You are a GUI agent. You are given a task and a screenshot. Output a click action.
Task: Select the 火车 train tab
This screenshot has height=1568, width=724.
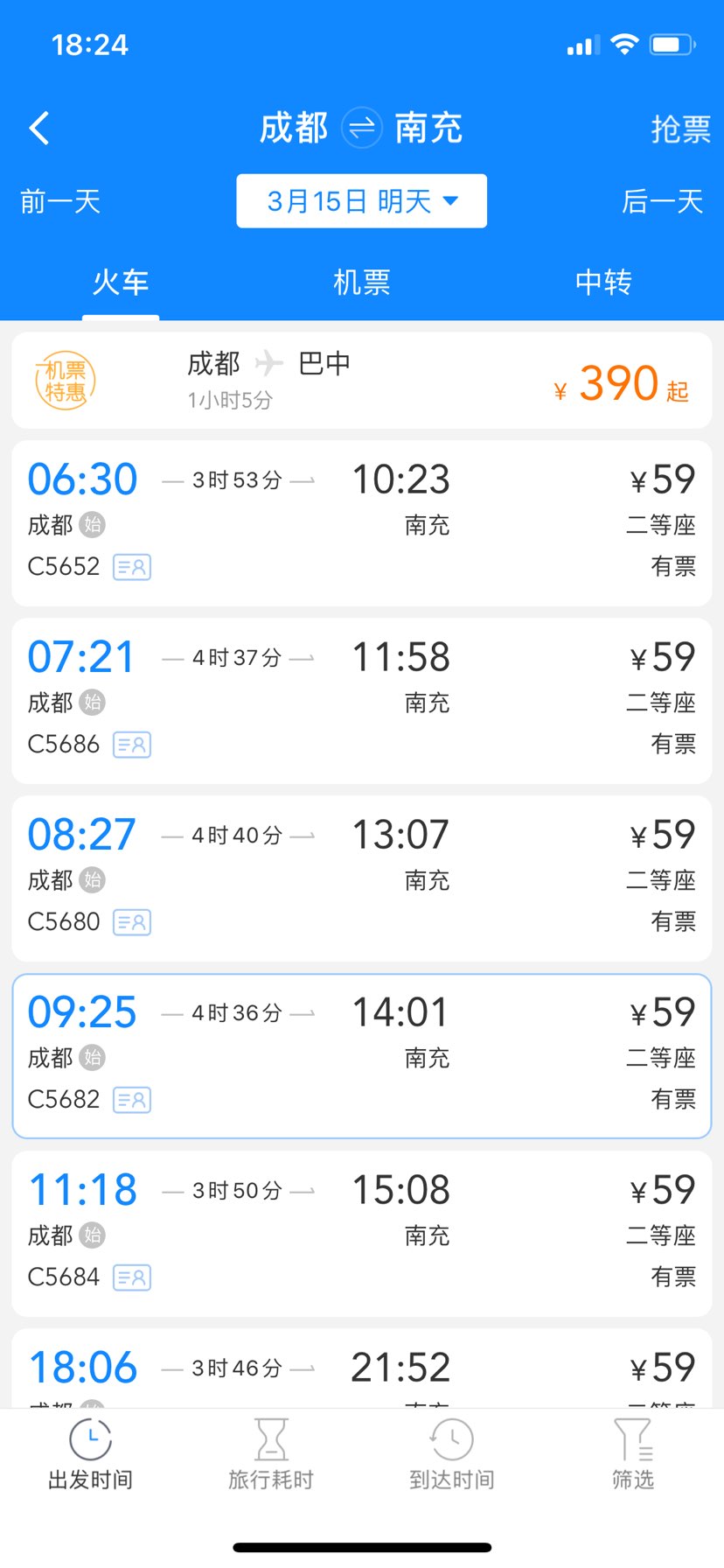click(x=121, y=283)
